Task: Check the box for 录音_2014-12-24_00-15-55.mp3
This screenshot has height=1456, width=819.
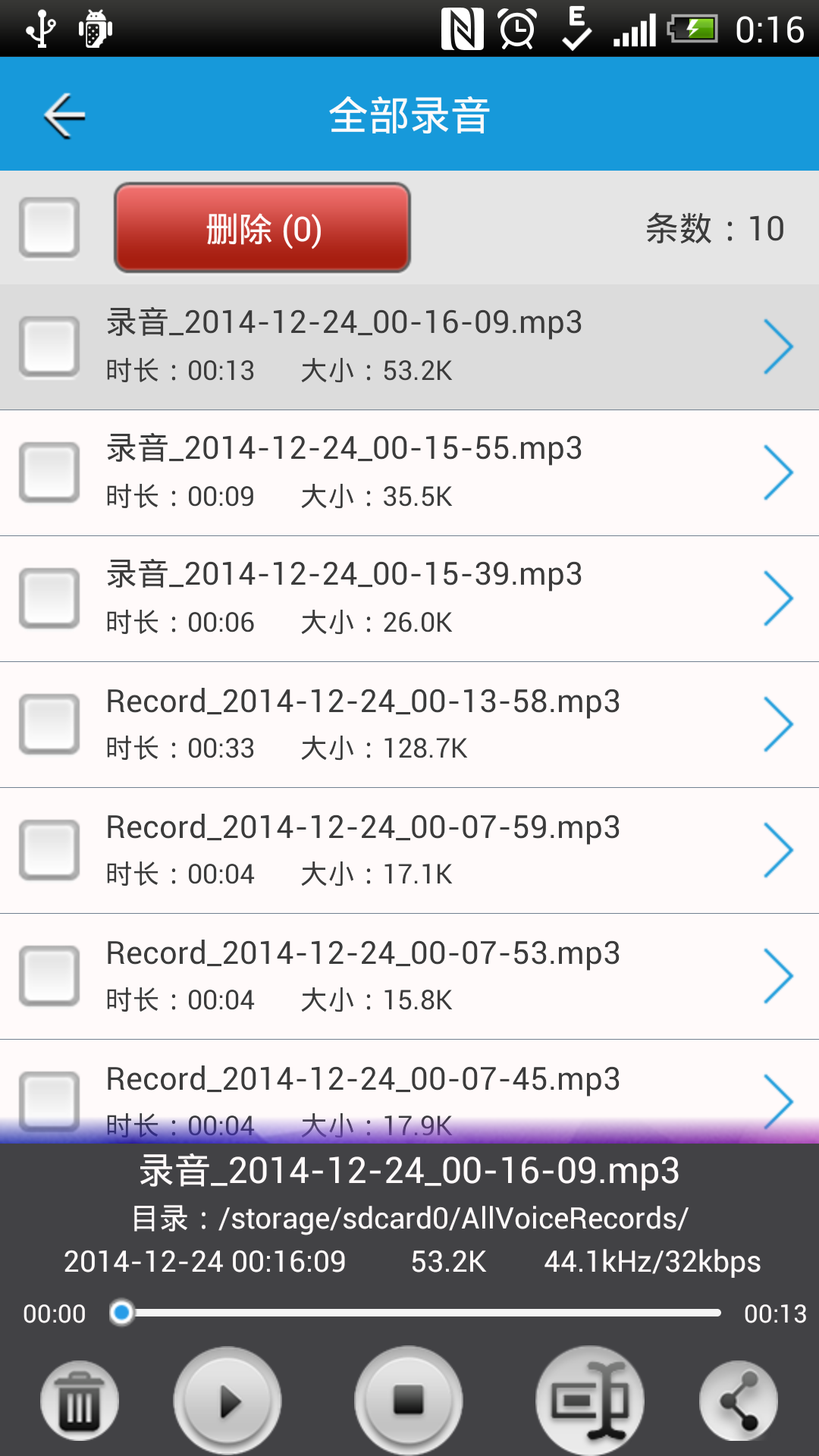Action: 49,472
